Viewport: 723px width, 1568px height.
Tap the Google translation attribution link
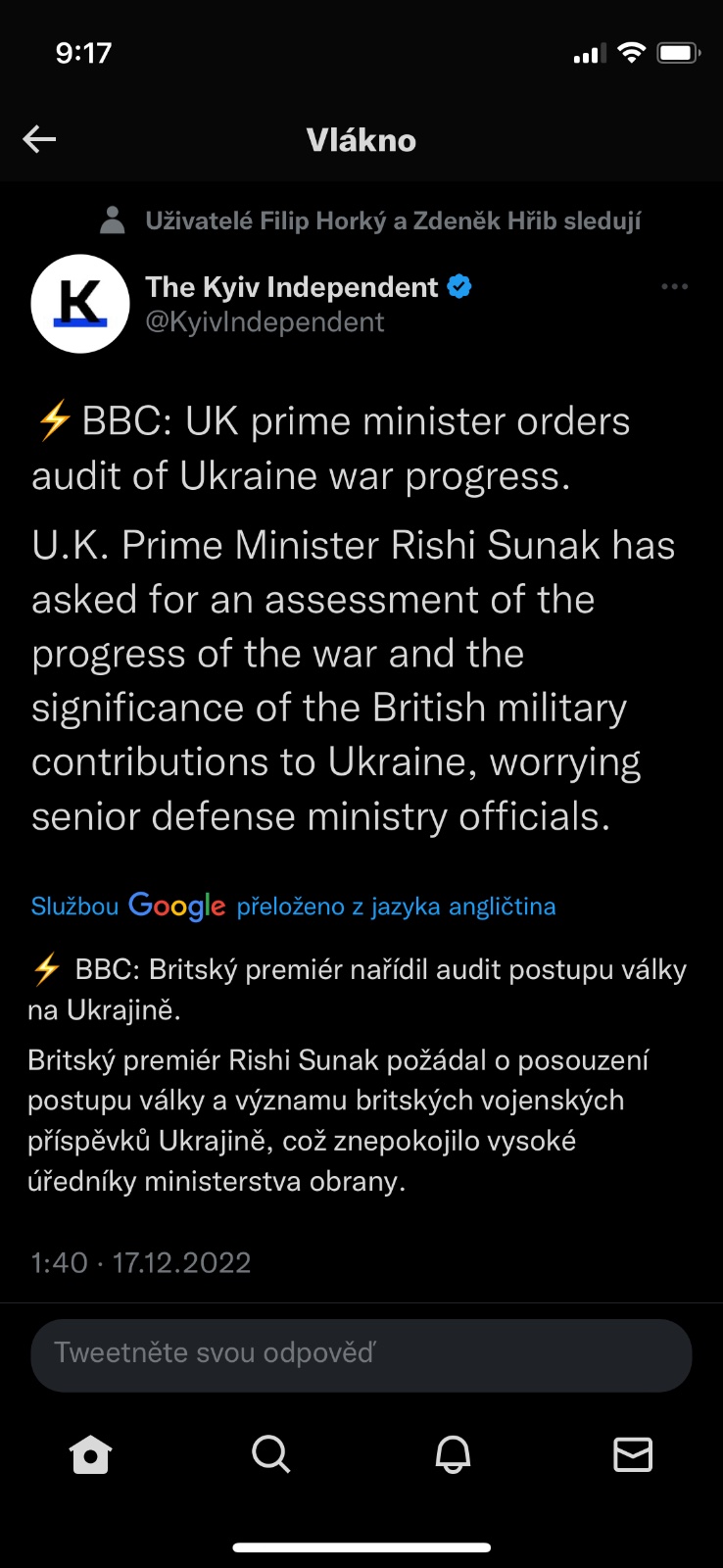[x=293, y=906]
